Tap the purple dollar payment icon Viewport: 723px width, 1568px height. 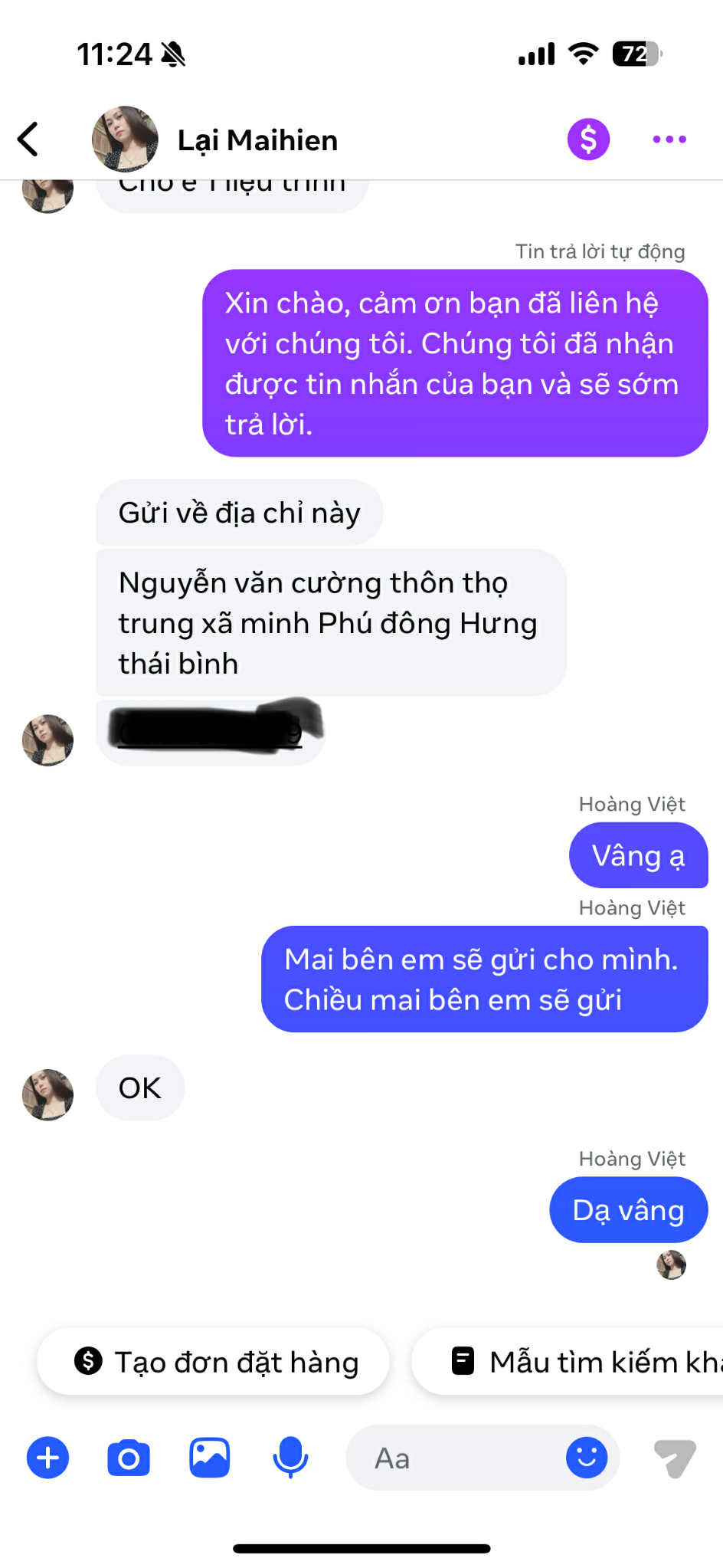pyautogui.click(x=587, y=139)
